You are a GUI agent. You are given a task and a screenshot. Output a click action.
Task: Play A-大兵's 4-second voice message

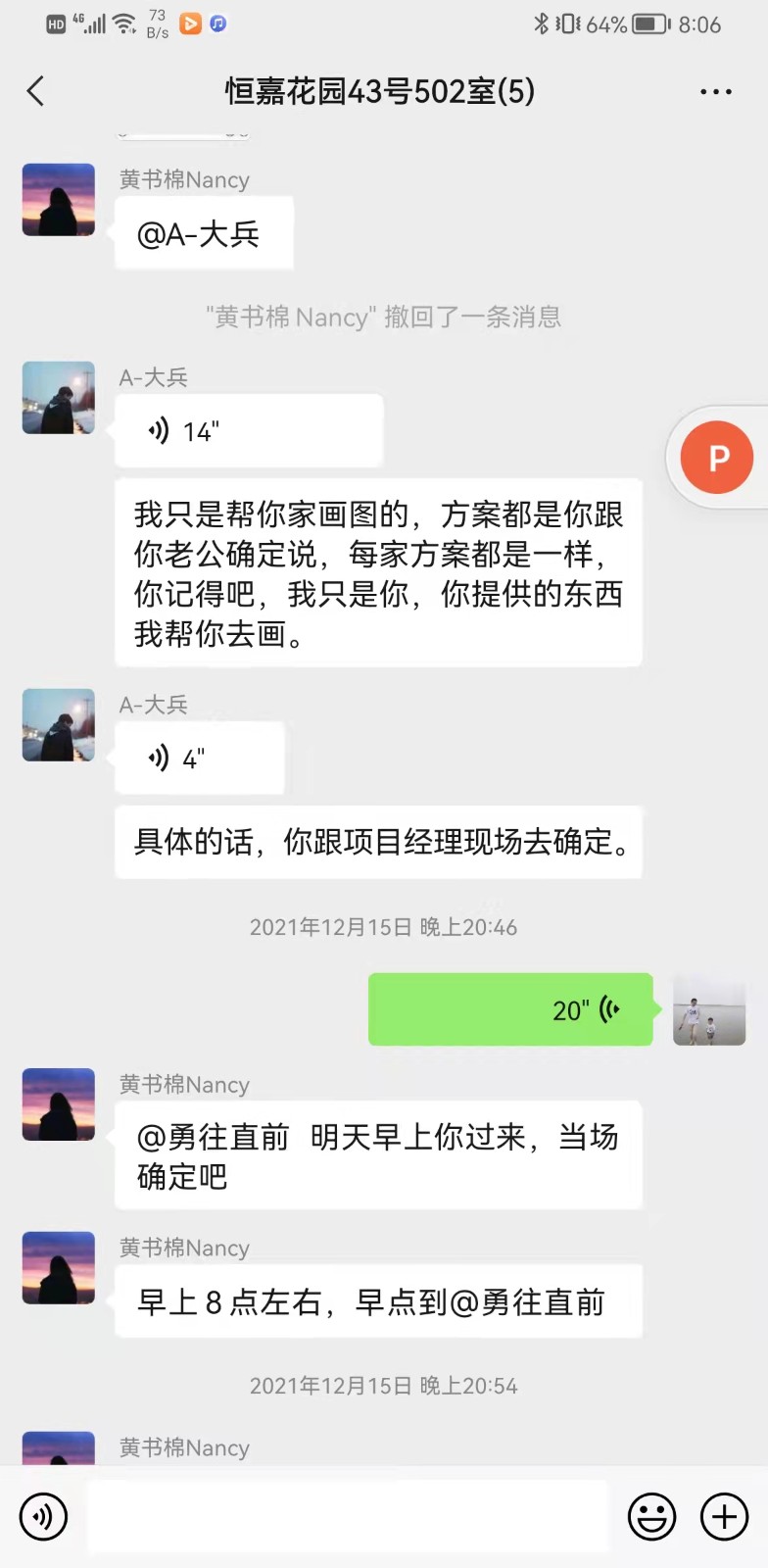tap(199, 759)
